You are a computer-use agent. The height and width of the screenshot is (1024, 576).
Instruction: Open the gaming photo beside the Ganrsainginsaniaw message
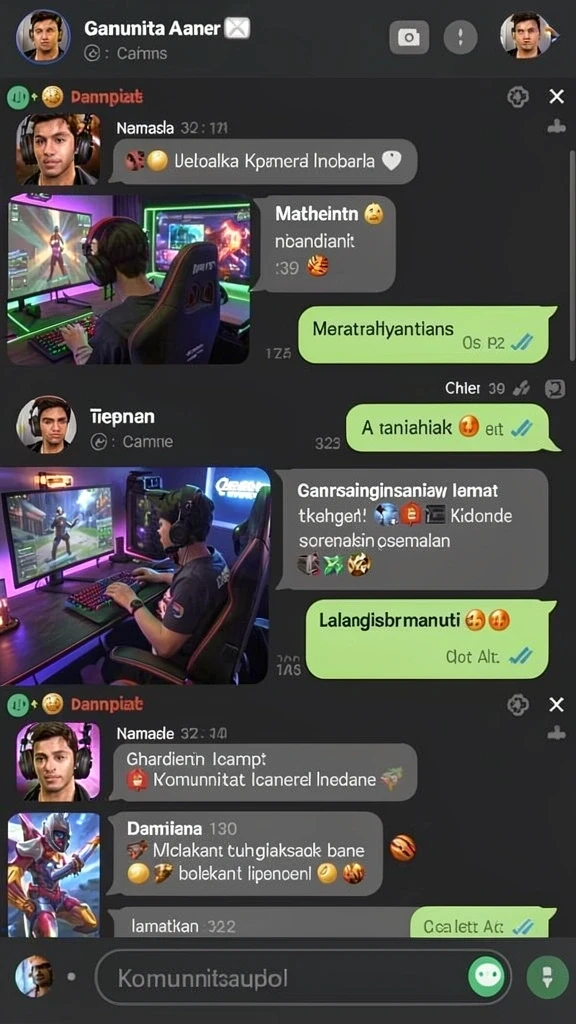pyautogui.click(x=135, y=575)
